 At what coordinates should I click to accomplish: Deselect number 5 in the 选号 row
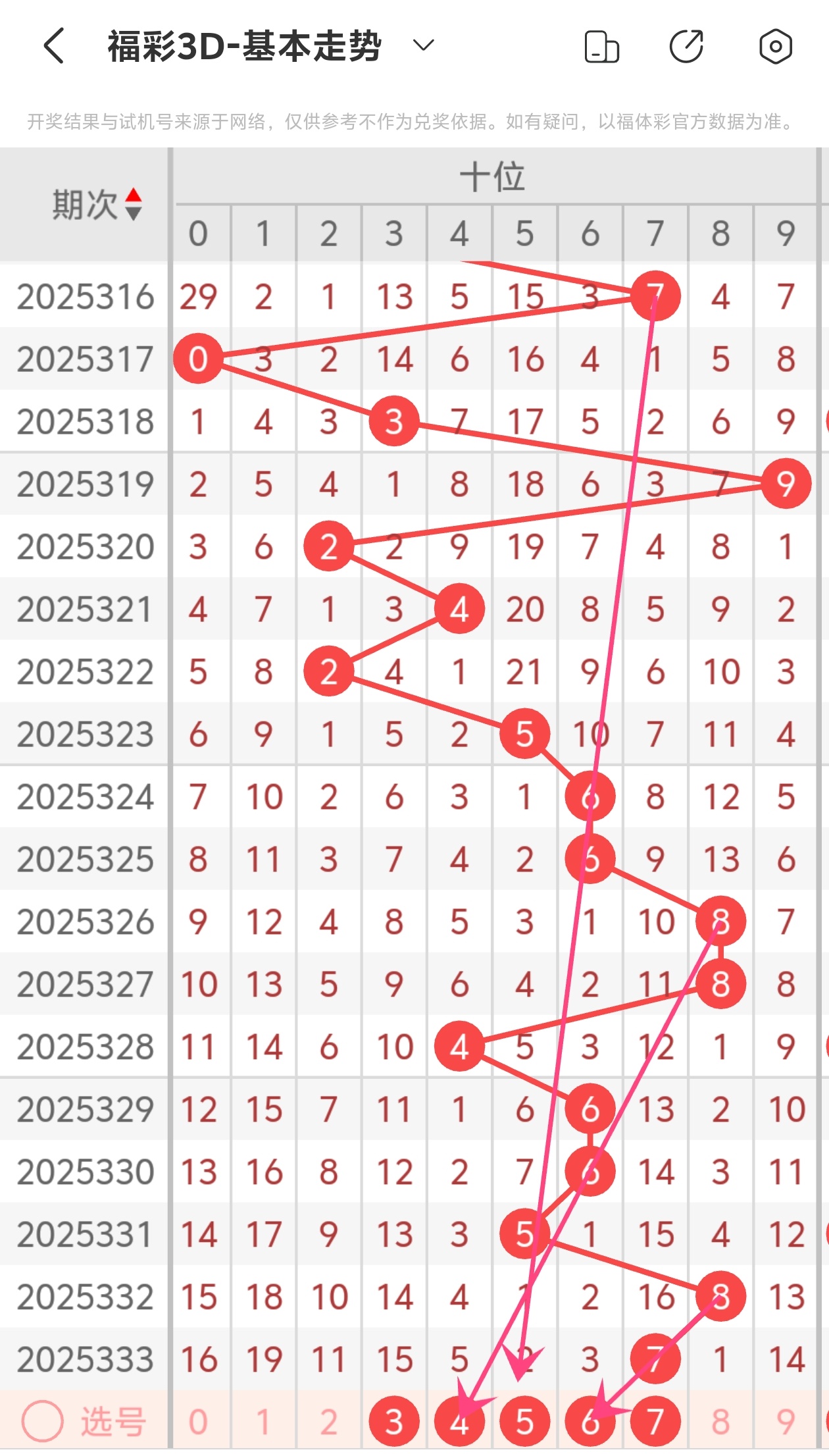click(524, 1422)
